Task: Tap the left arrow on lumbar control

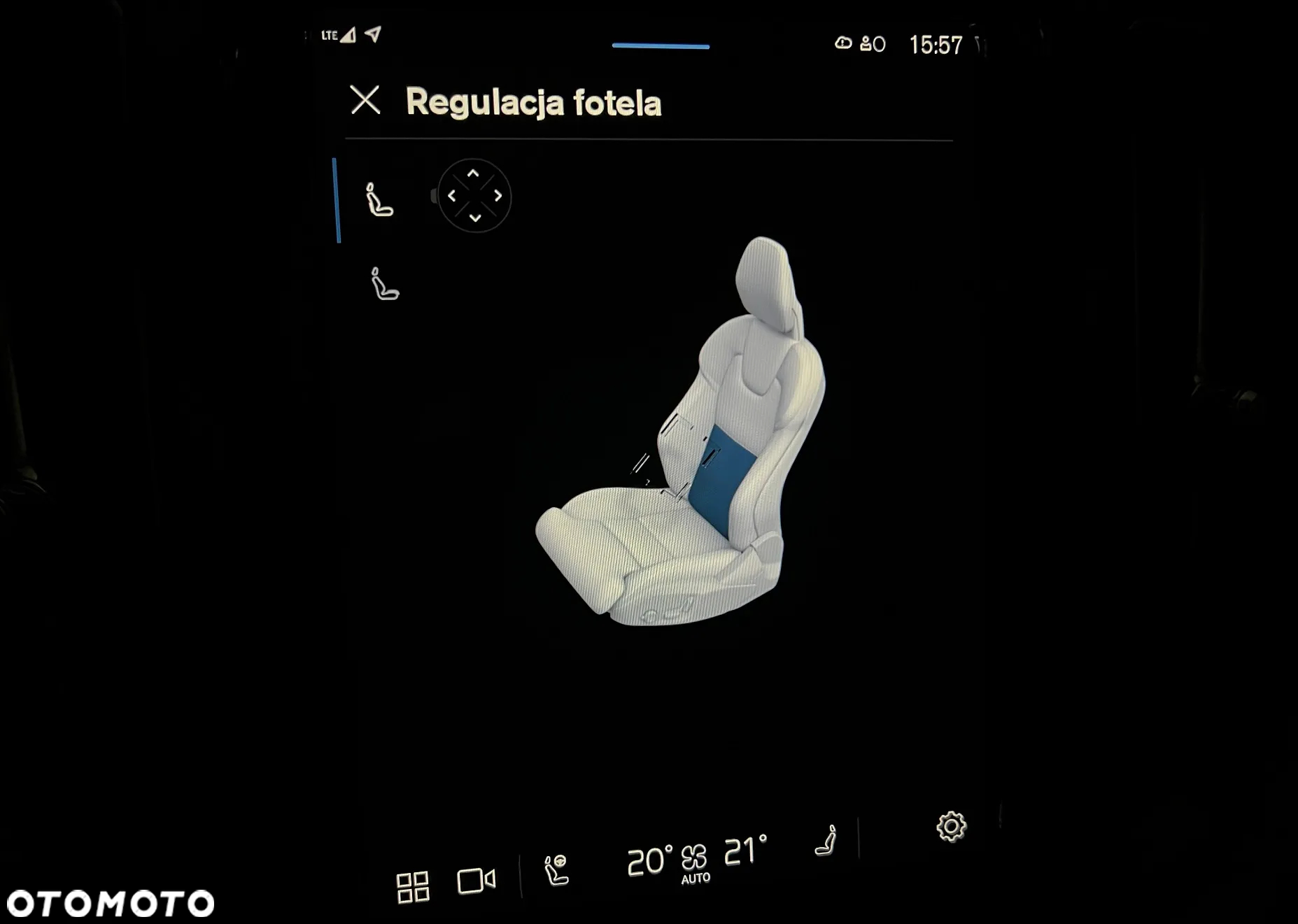Action: coord(451,196)
